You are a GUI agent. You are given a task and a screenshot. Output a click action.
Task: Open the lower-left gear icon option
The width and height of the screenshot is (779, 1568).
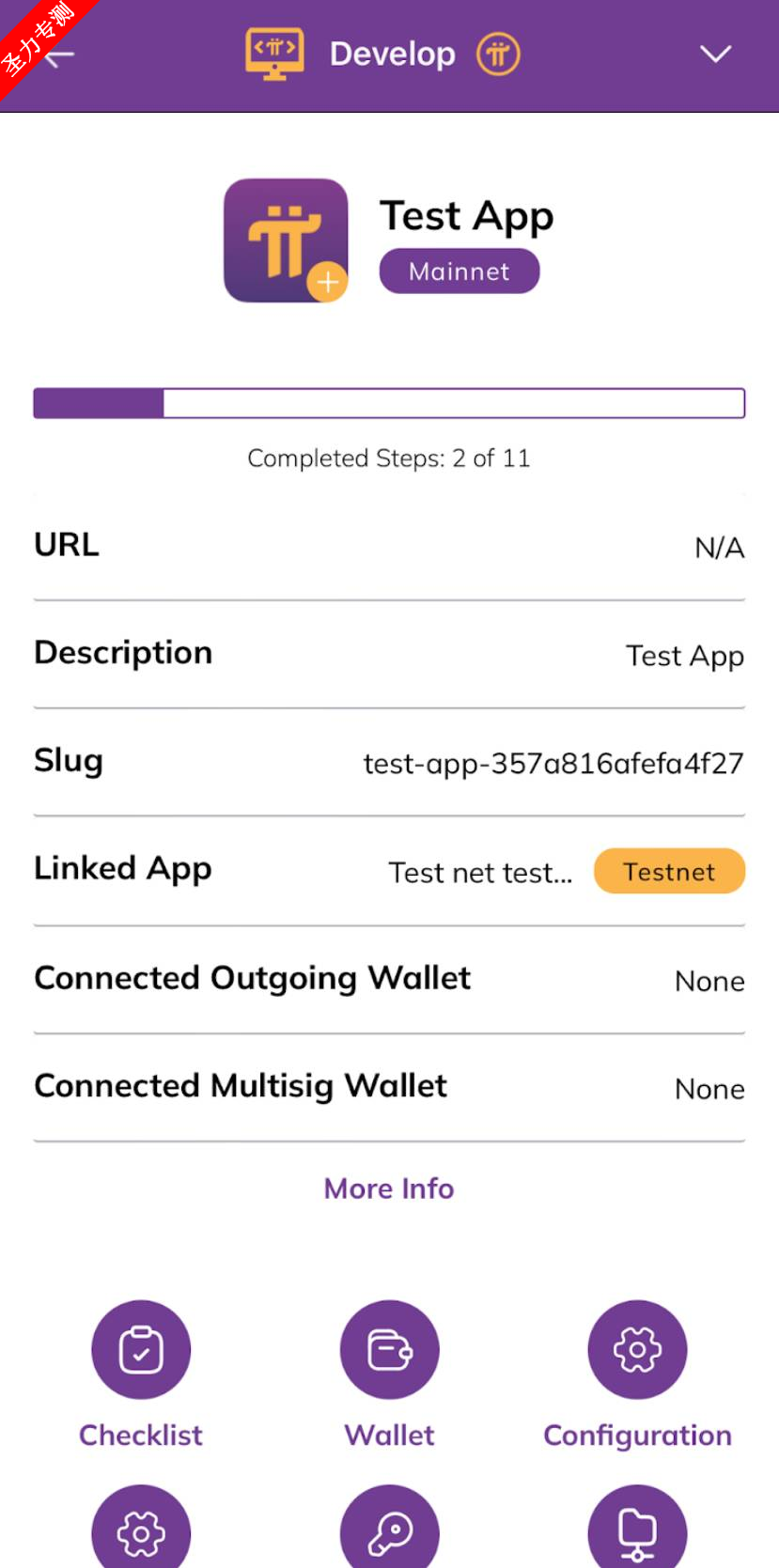tap(141, 1527)
